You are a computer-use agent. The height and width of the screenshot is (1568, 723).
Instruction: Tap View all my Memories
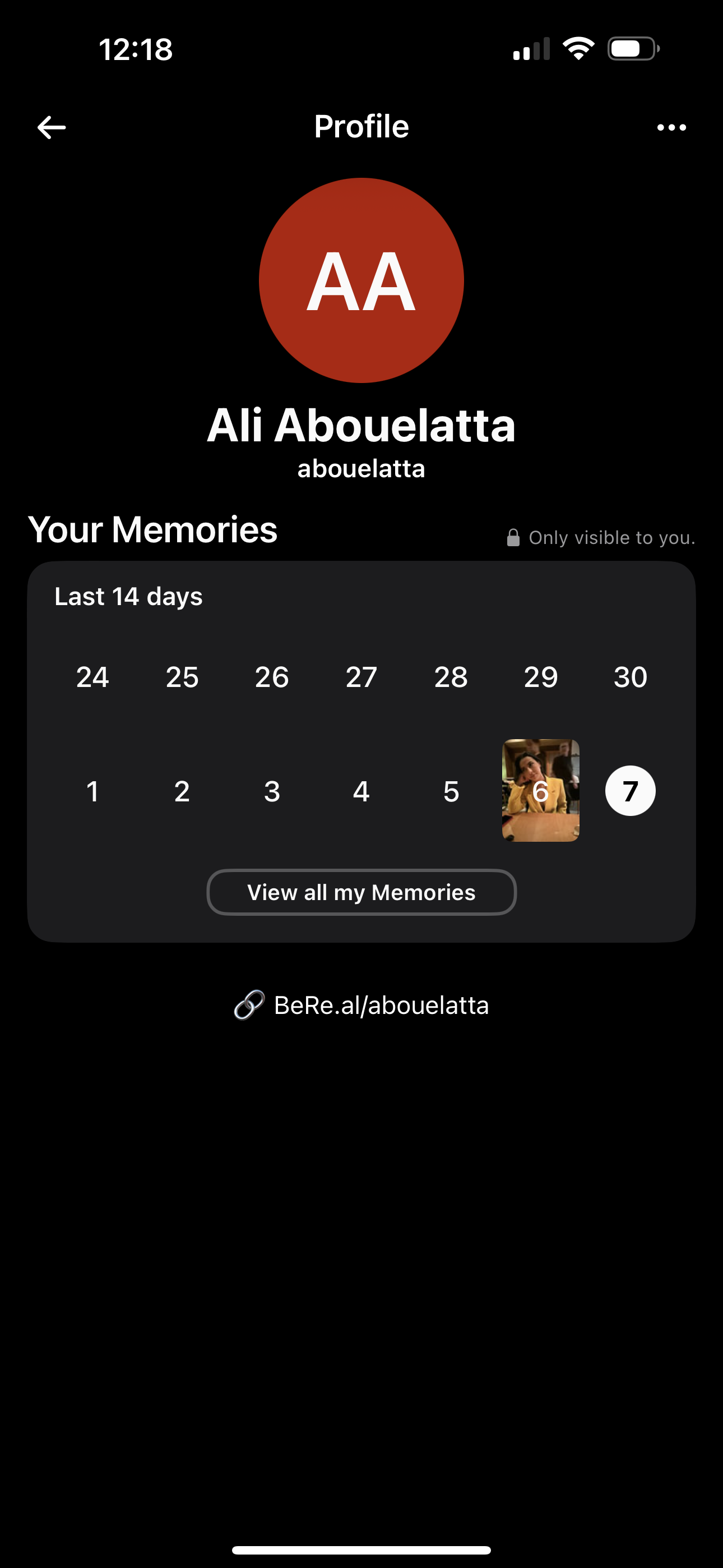(361, 892)
